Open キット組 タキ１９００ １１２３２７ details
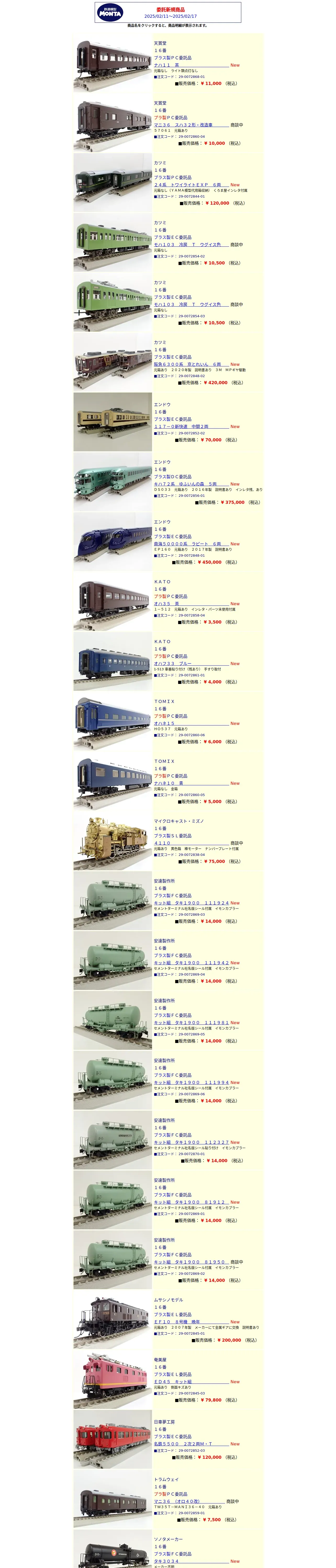Image resolution: width=336 pixels, height=1568 pixels. 191,1143
